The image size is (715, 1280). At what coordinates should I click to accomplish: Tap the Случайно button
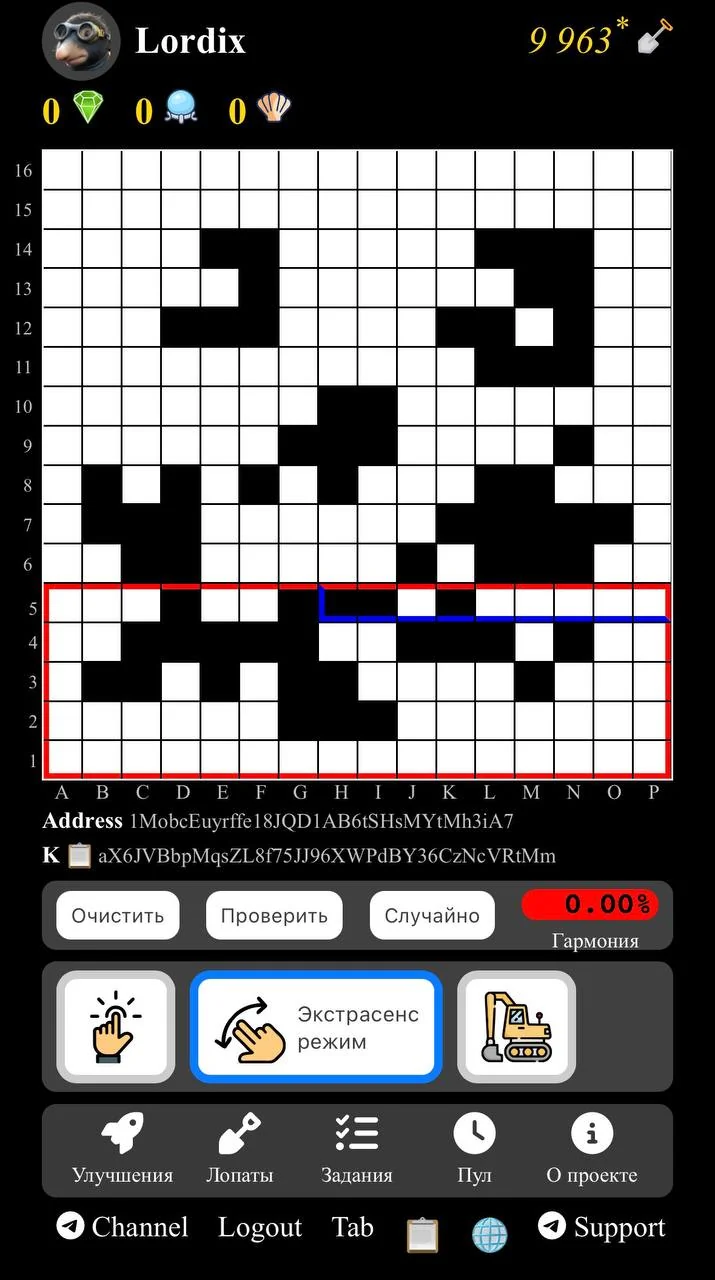tap(432, 915)
